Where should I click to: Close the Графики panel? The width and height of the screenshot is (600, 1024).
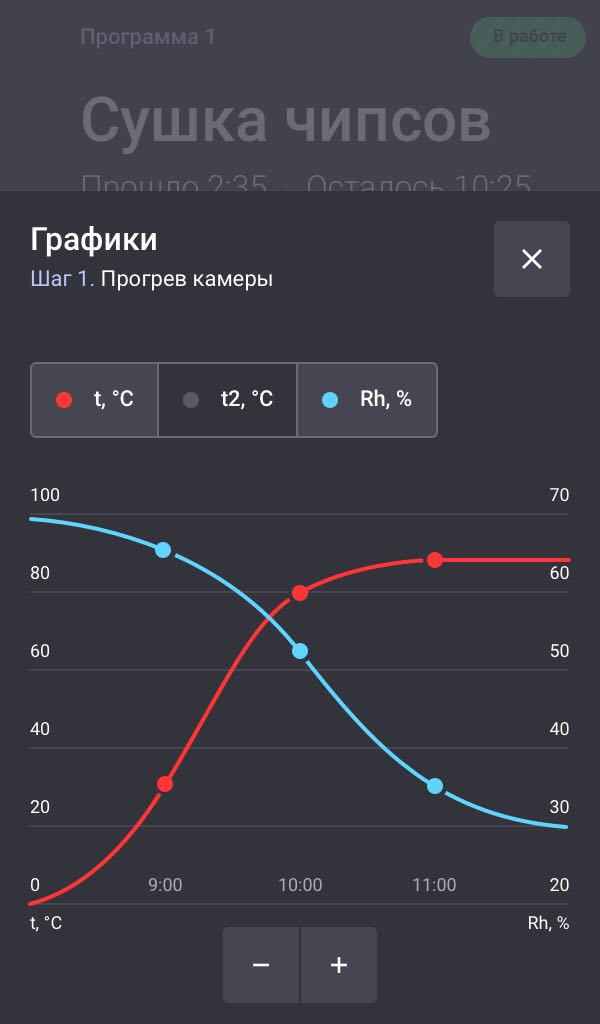point(531,259)
